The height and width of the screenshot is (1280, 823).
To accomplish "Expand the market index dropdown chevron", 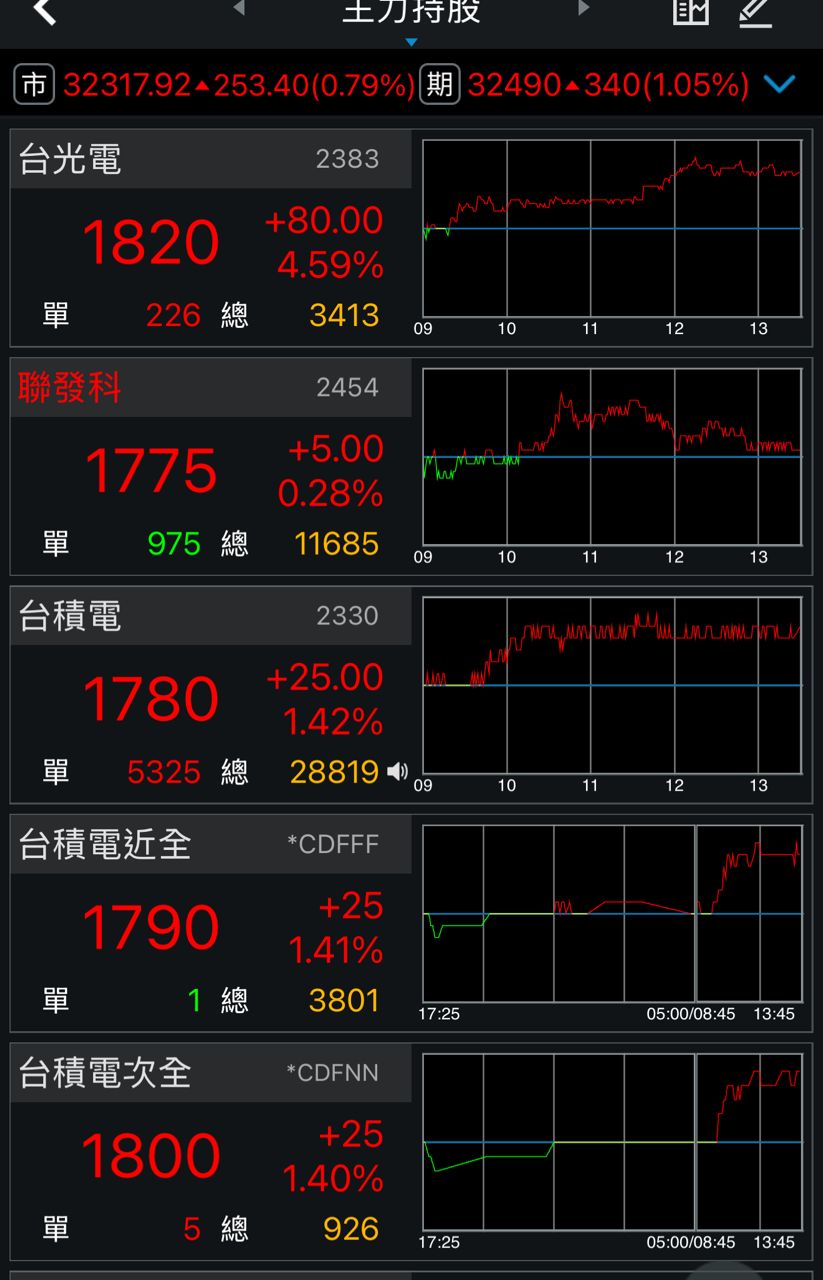I will [x=779, y=84].
